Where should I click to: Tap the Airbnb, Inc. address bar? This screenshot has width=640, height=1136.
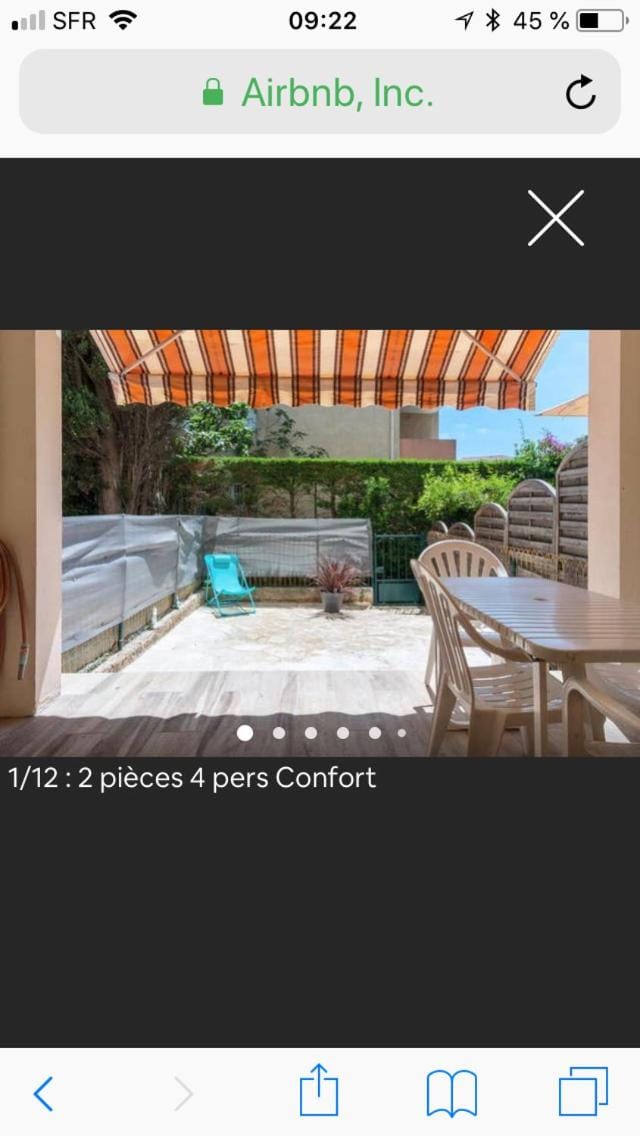coord(318,93)
